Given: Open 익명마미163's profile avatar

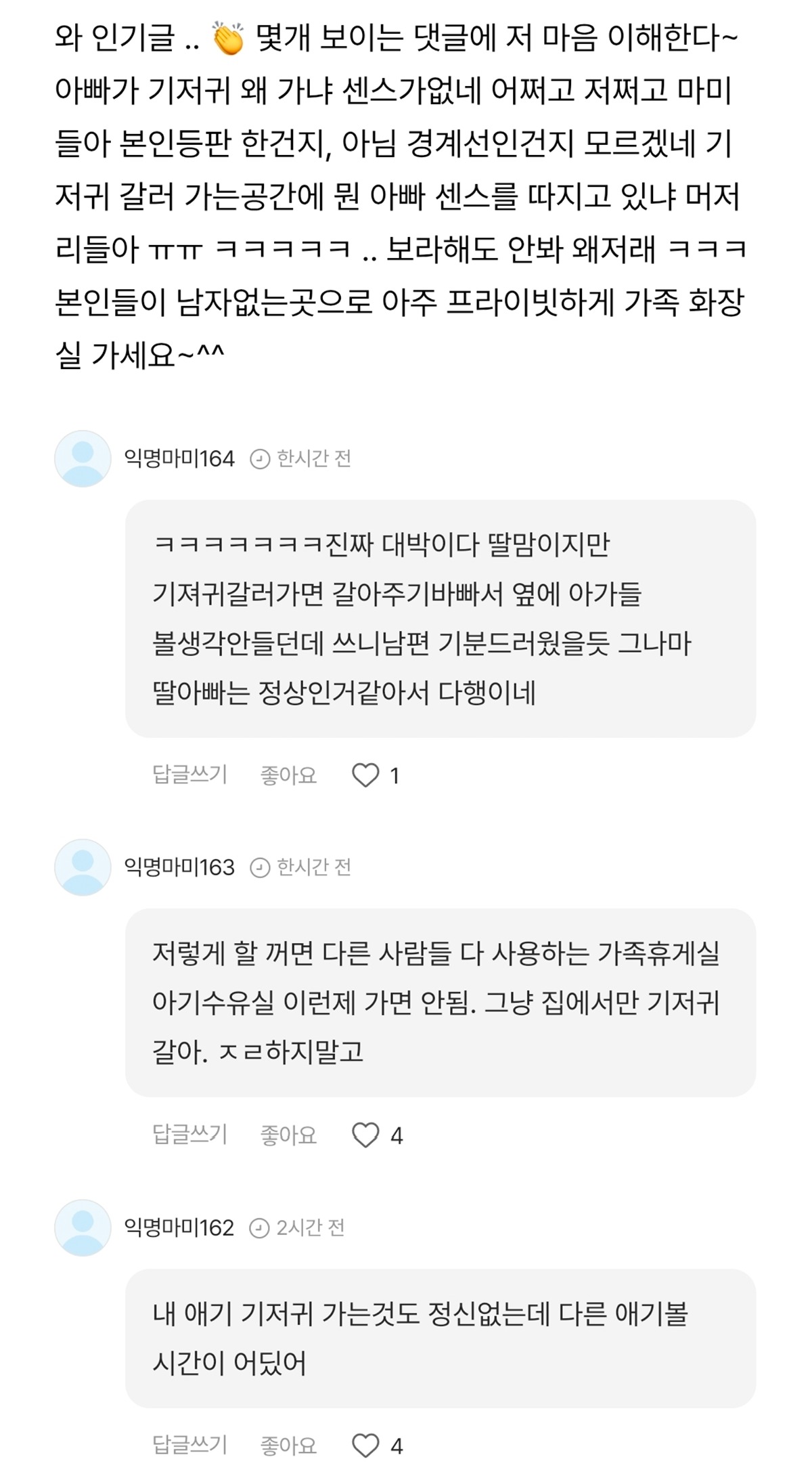Looking at the screenshot, I should point(83,867).
